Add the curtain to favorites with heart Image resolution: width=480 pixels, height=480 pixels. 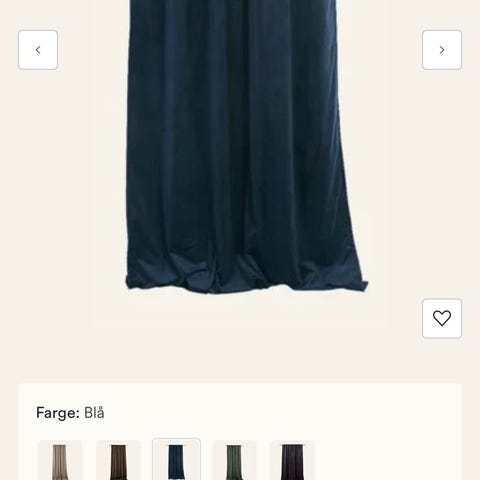(x=442, y=318)
